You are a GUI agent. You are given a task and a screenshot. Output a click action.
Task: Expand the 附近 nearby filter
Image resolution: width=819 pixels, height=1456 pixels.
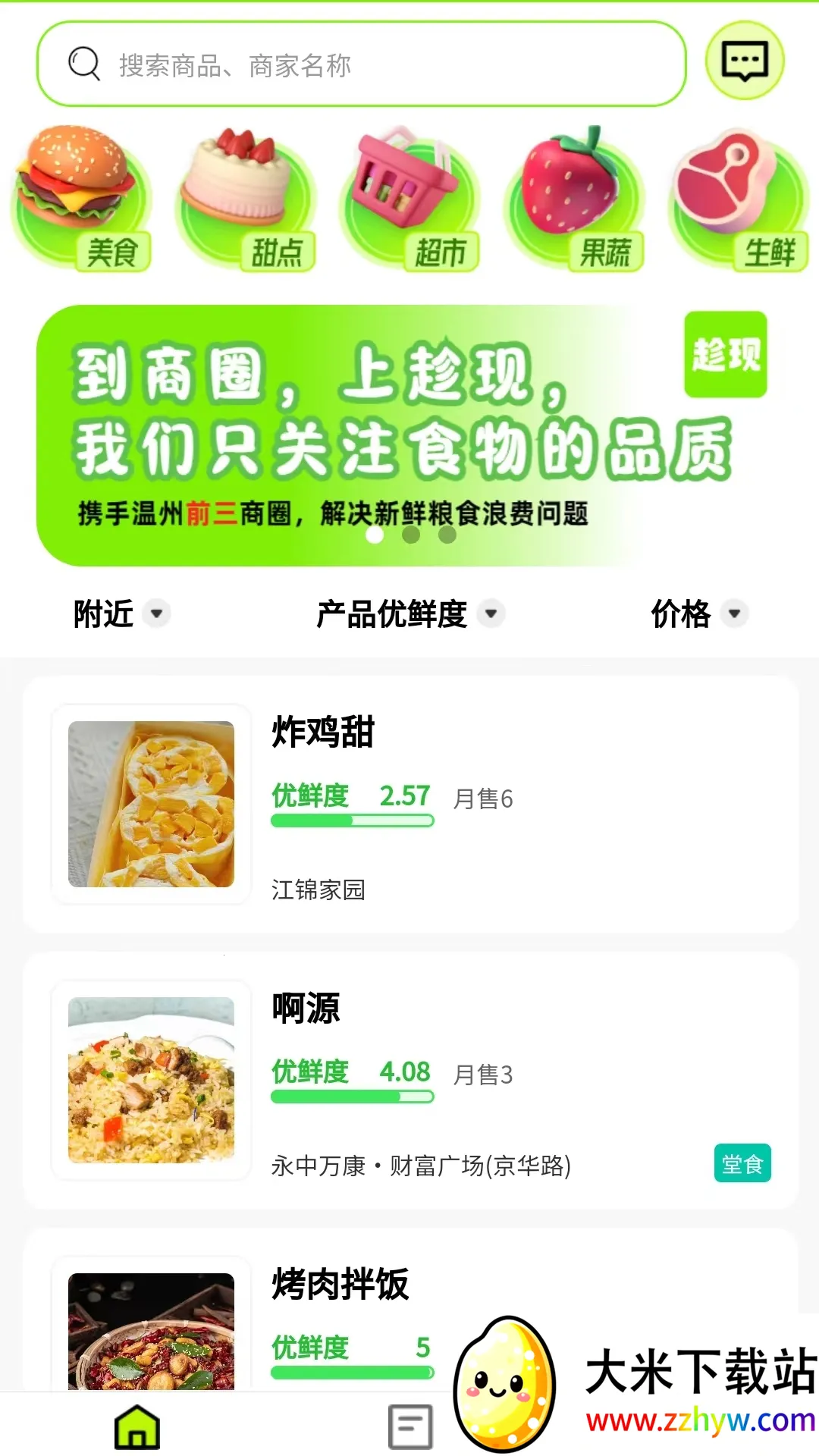click(x=121, y=613)
